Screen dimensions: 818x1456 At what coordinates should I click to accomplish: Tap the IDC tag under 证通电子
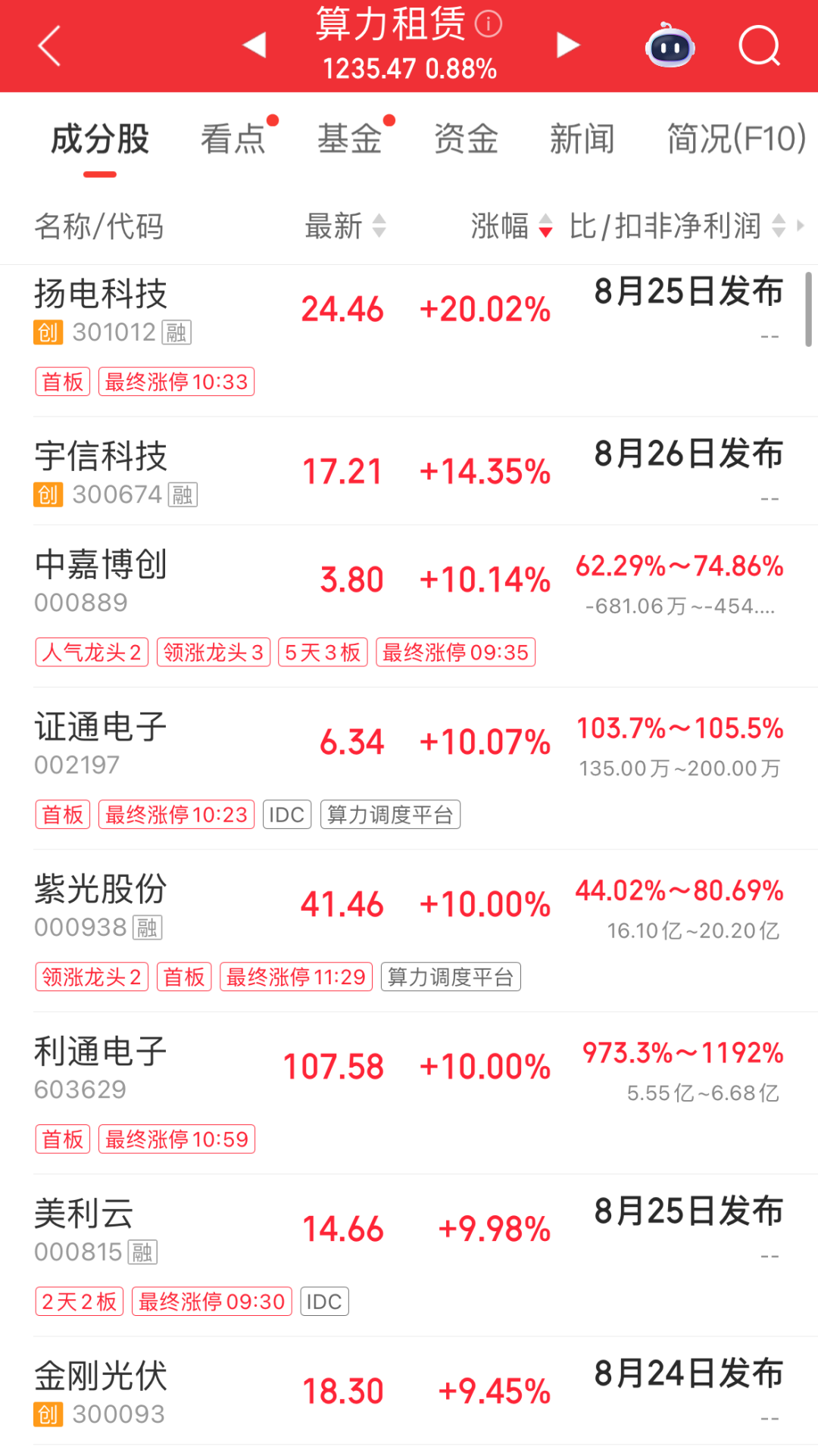(287, 815)
